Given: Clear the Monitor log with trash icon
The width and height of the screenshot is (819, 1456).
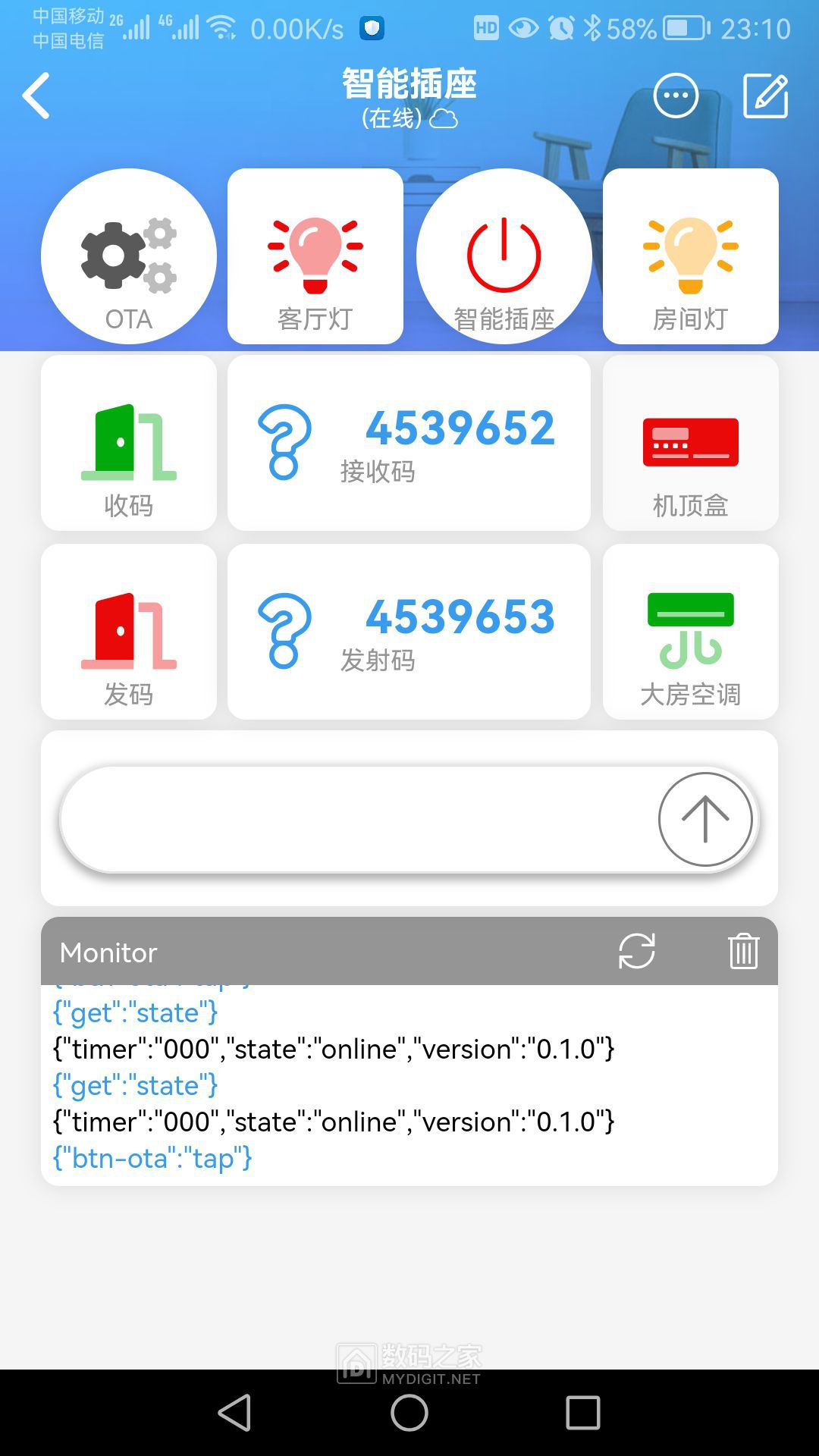Looking at the screenshot, I should coord(743,951).
